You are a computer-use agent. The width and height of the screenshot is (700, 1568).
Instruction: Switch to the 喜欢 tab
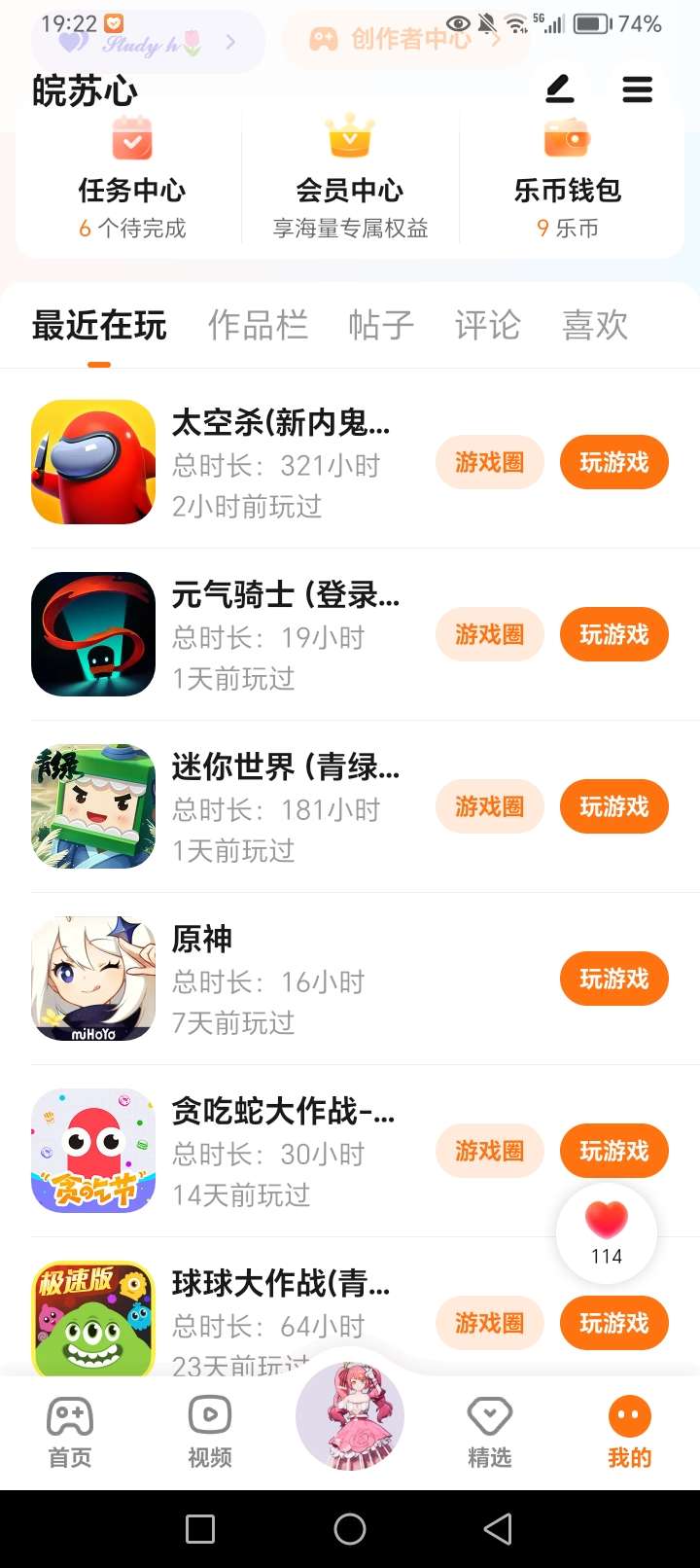click(595, 325)
